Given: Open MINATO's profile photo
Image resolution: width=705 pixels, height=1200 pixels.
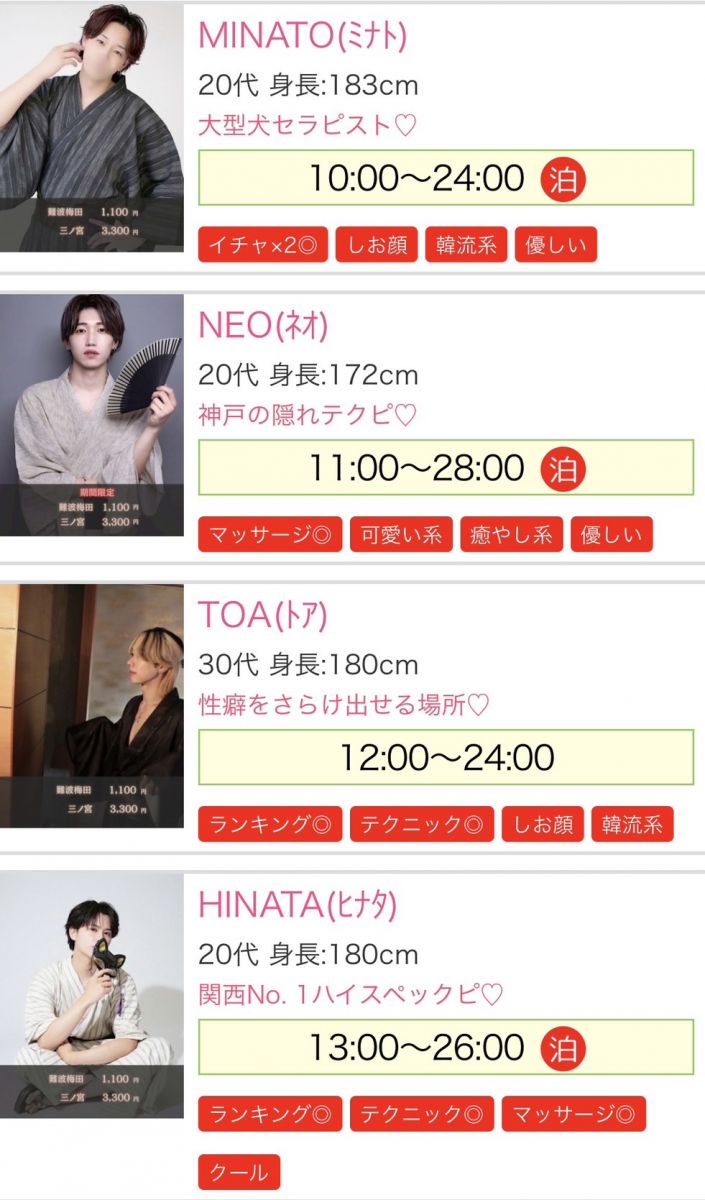Looking at the screenshot, I should (92, 127).
